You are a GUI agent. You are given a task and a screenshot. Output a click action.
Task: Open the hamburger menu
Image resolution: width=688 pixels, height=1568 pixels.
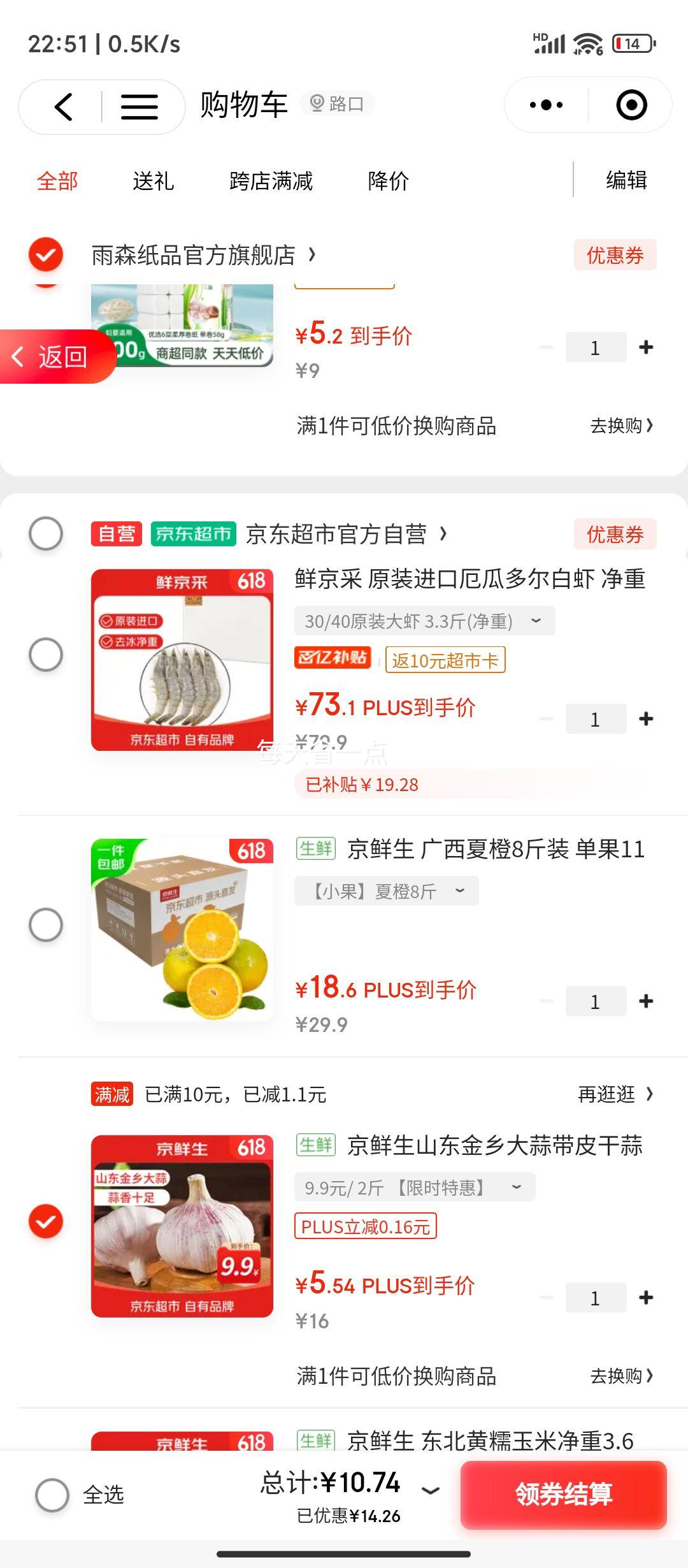140,106
